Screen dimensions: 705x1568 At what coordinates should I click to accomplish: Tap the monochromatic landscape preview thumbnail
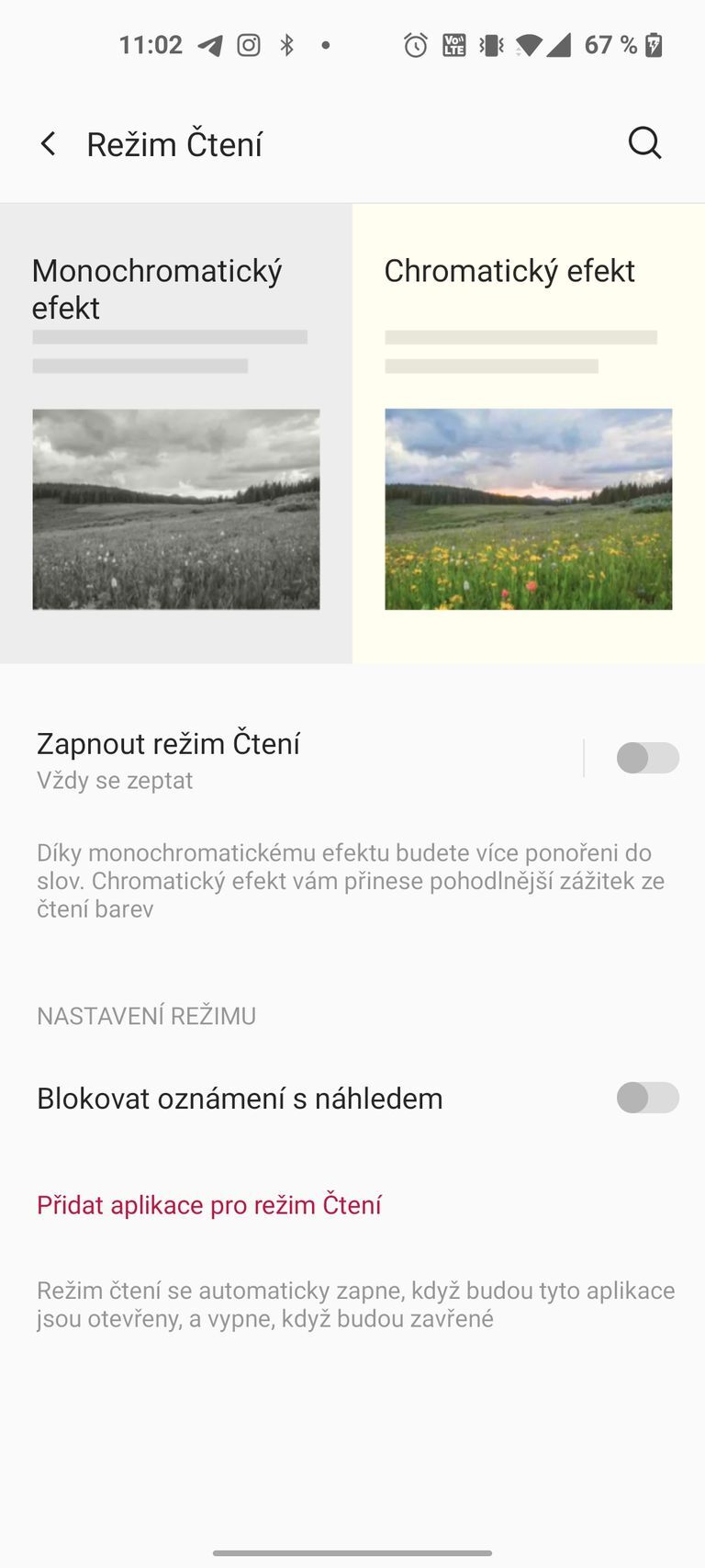point(175,508)
